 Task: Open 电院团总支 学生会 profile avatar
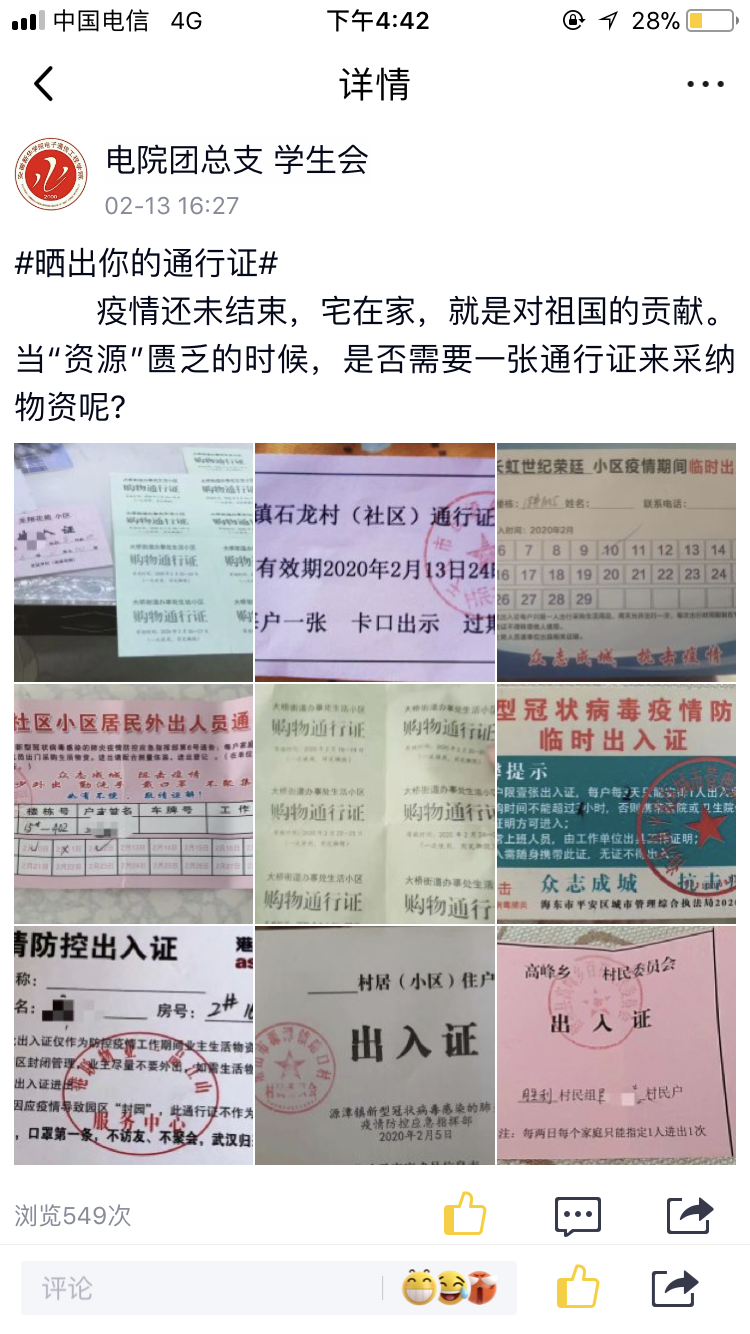pos(51,174)
